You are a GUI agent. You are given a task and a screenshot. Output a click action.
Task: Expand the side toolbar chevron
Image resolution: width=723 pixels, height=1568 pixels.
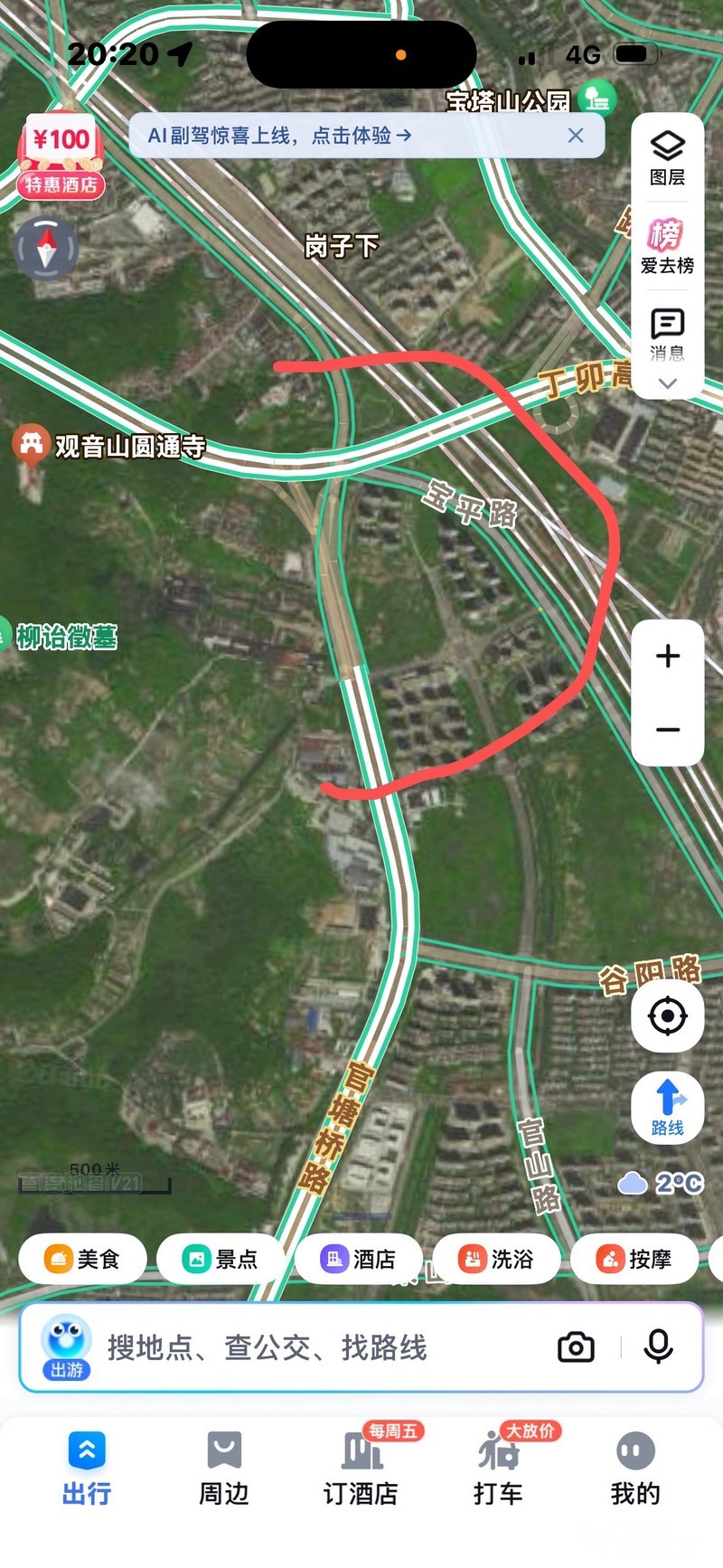[667, 383]
